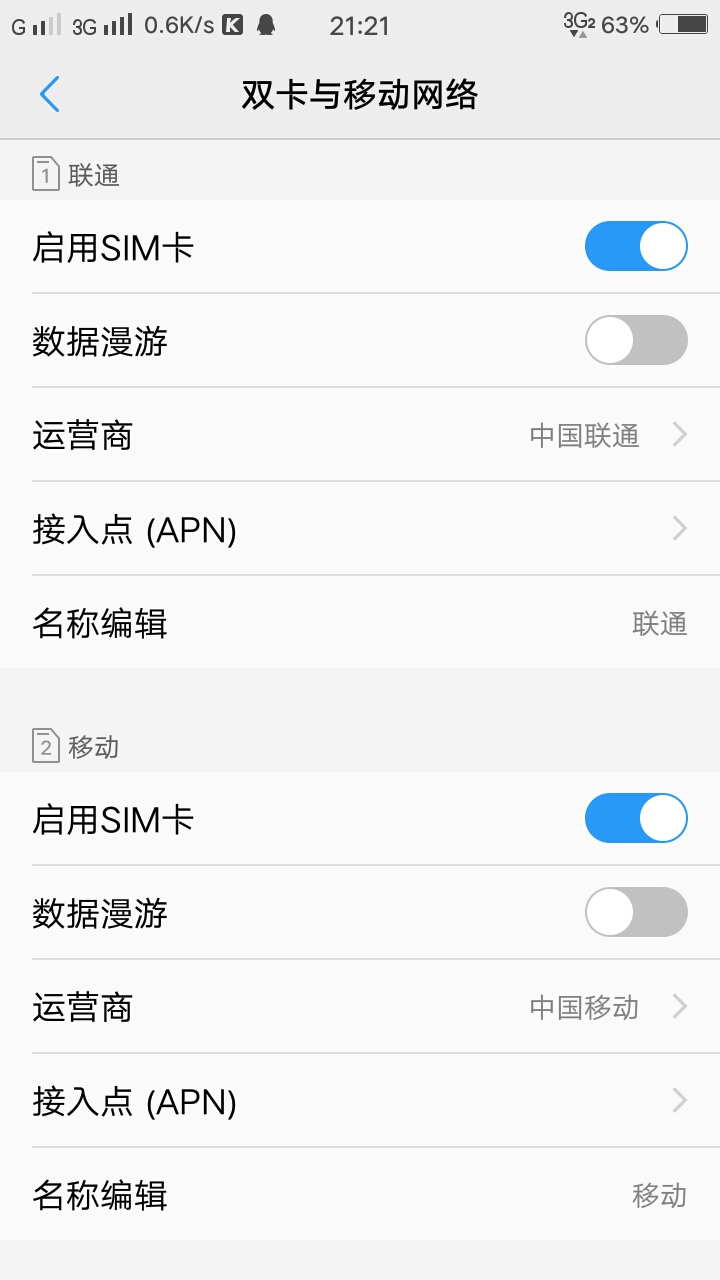Tap the 接入点 (APN) row for 移动
This screenshot has height=1280, width=720.
coord(360,1102)
